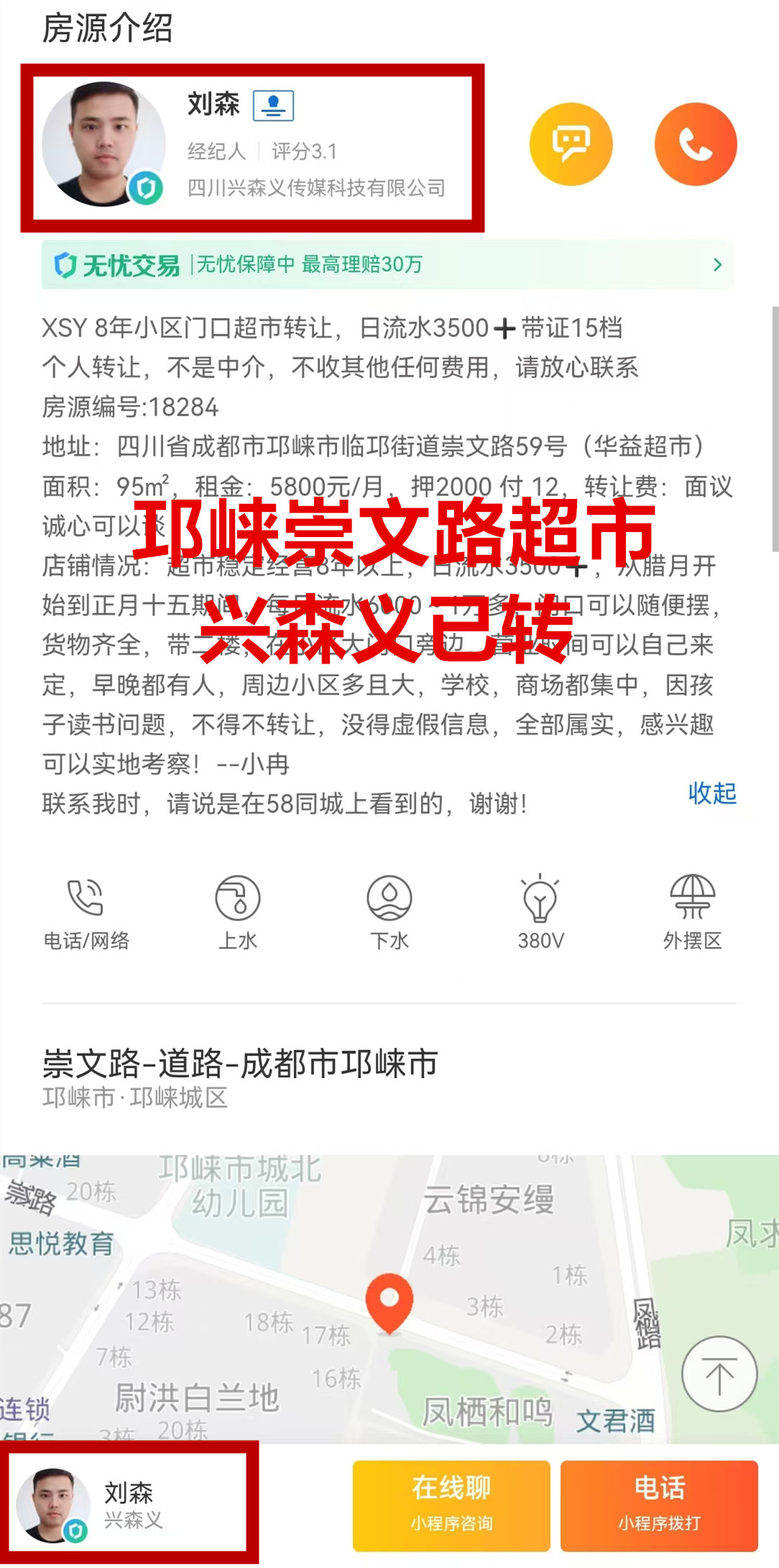Open the 无忧交易 guarantee banner

pyautogui.click(x=388, y=265)
